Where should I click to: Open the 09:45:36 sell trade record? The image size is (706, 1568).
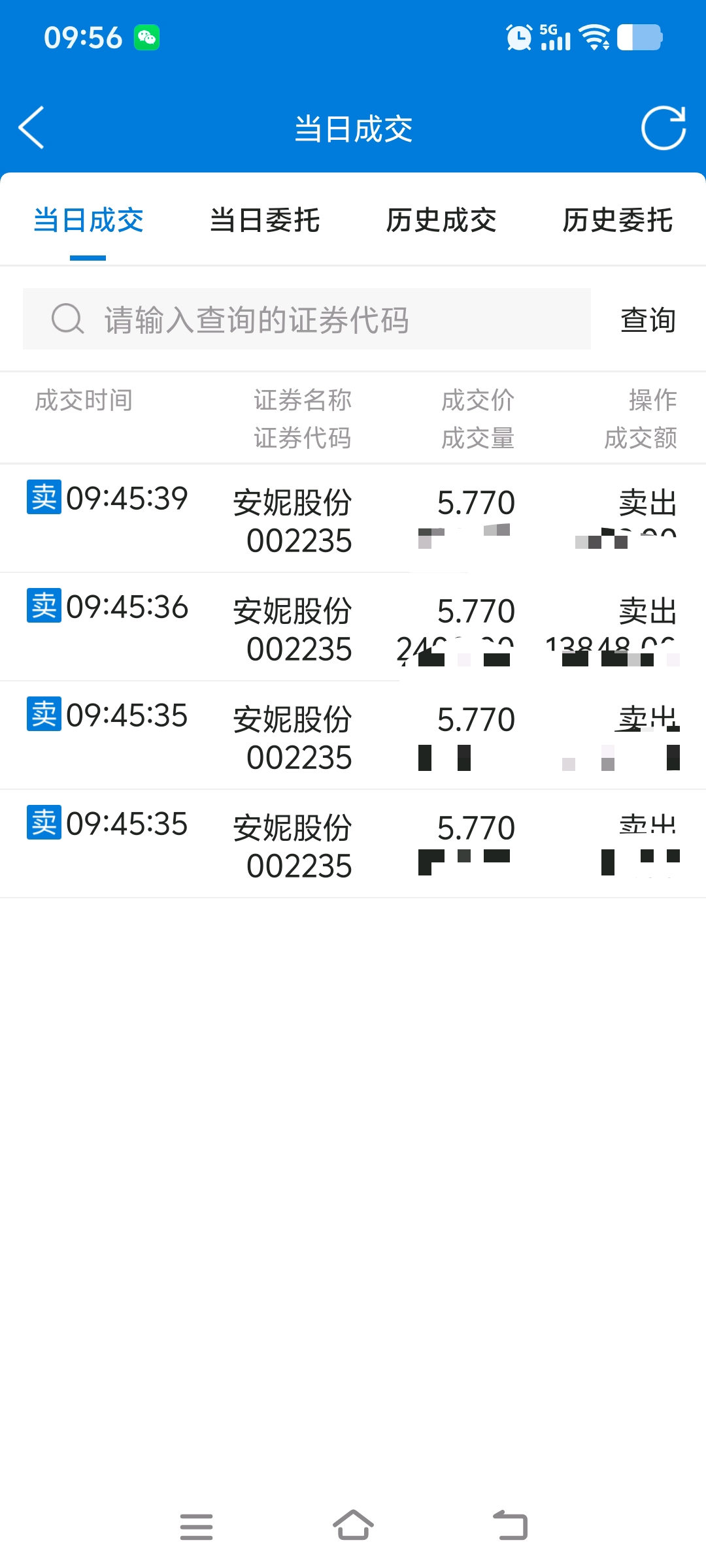point(353,627)
